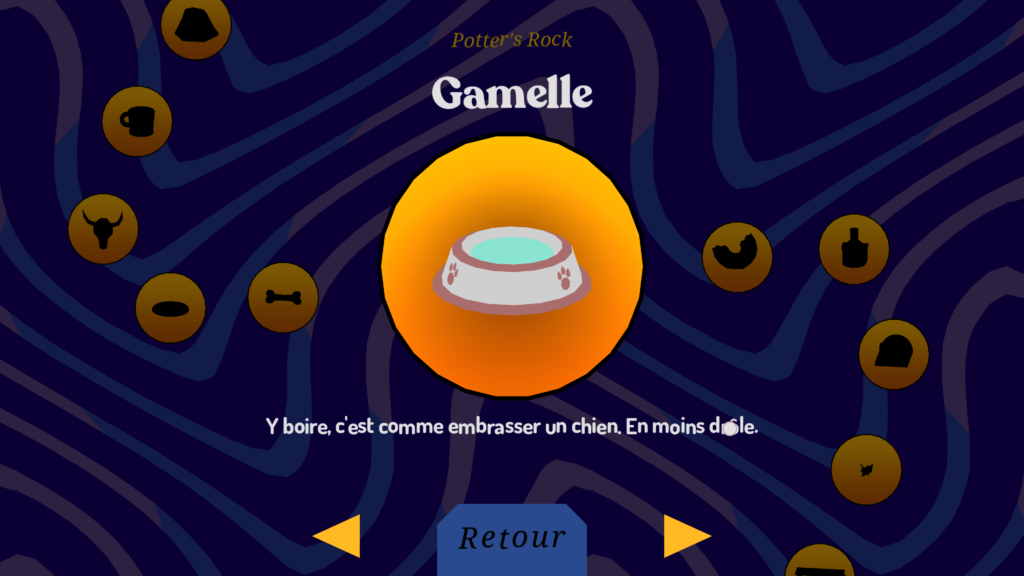Select the small leaf silhouette medallion

tap(866, 469)
